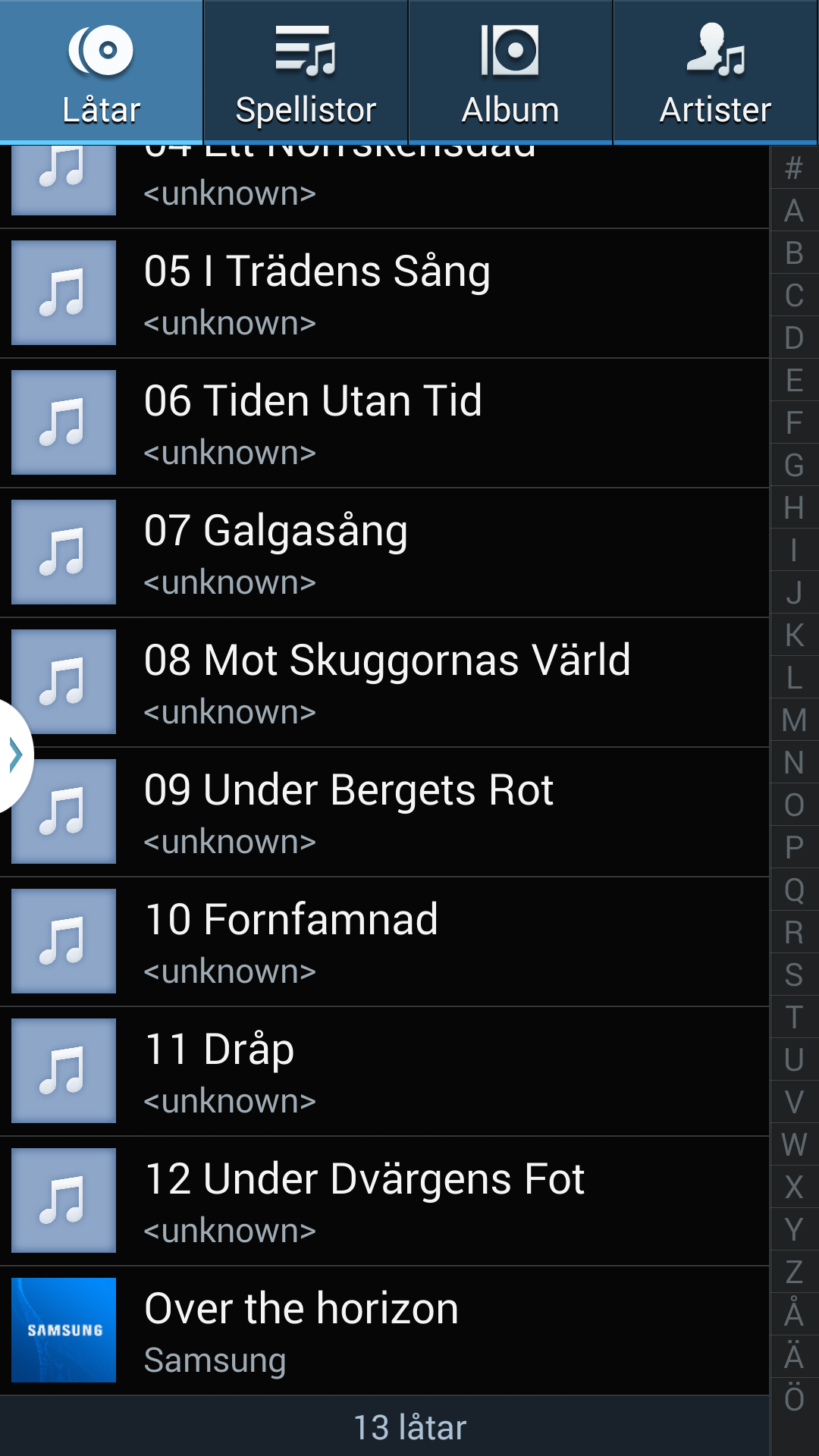819x1456 pixels.
Task: Switch to the Spellistor tab
Action: (306, 72)
